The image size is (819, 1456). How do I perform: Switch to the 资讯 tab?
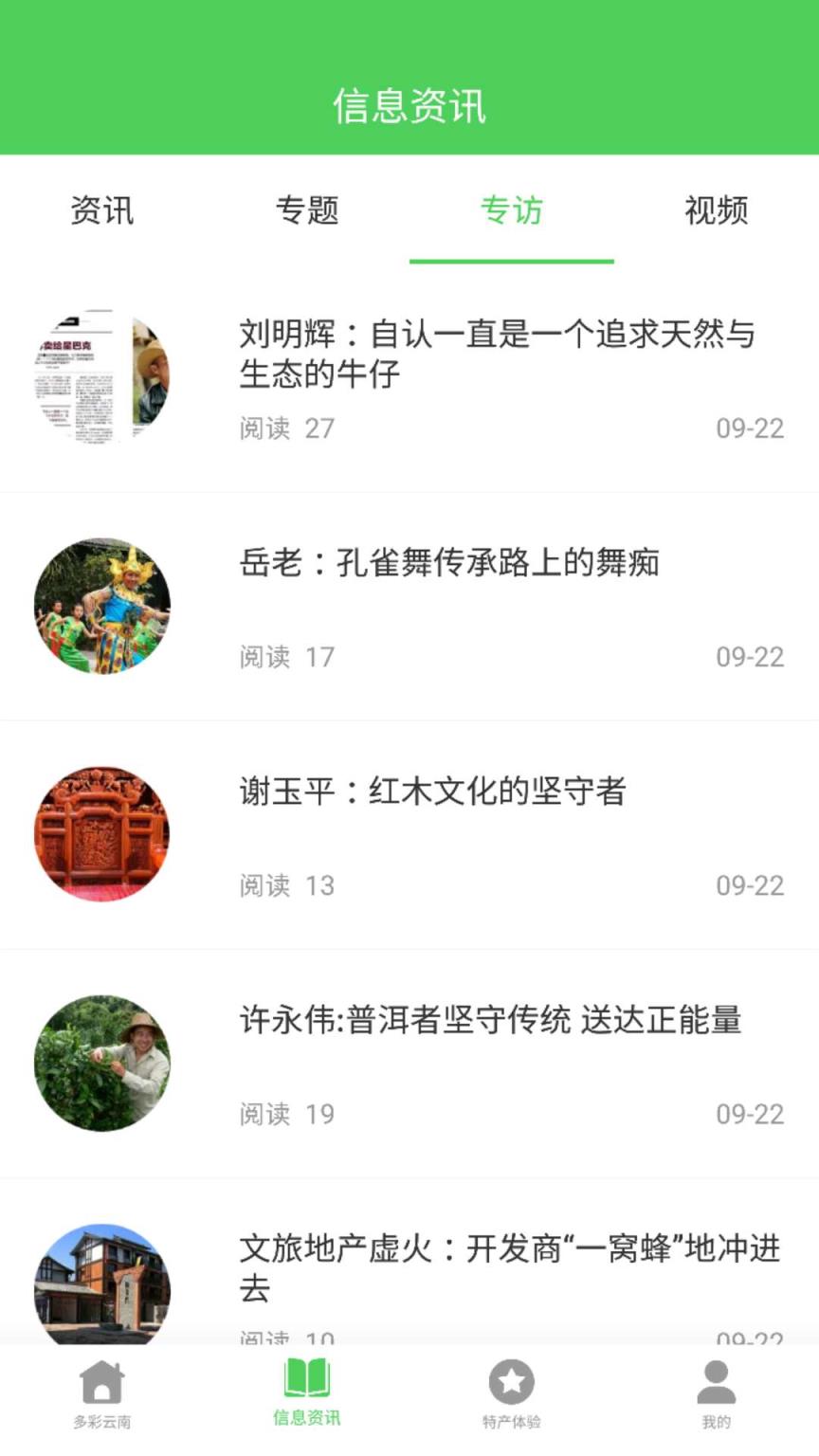100,212
